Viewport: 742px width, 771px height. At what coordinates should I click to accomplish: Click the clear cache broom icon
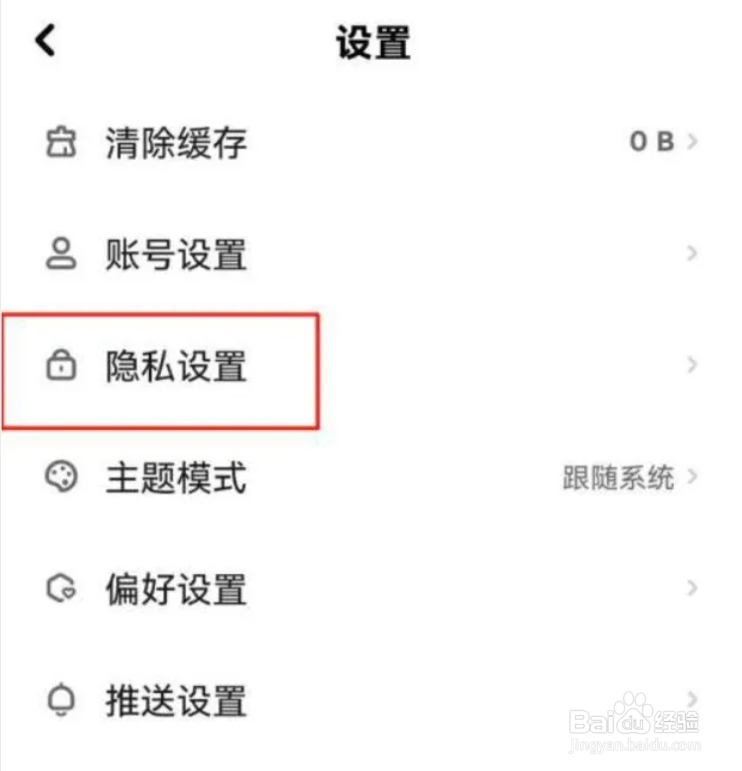pos(63,143)
